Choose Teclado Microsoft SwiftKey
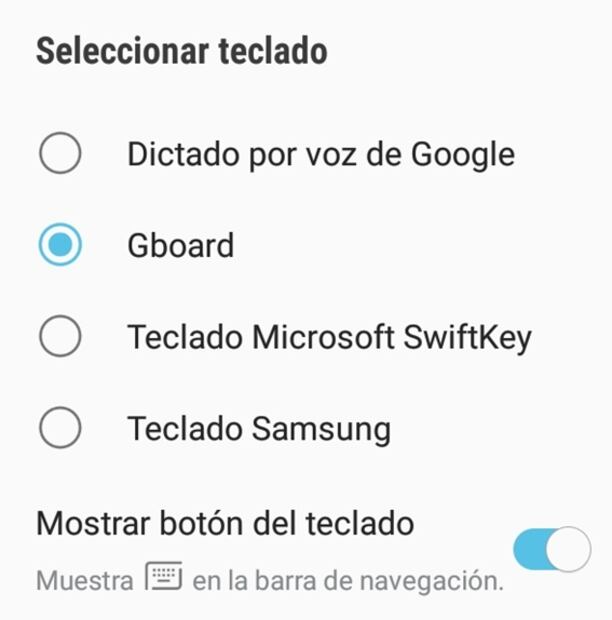 pos(60,338)
